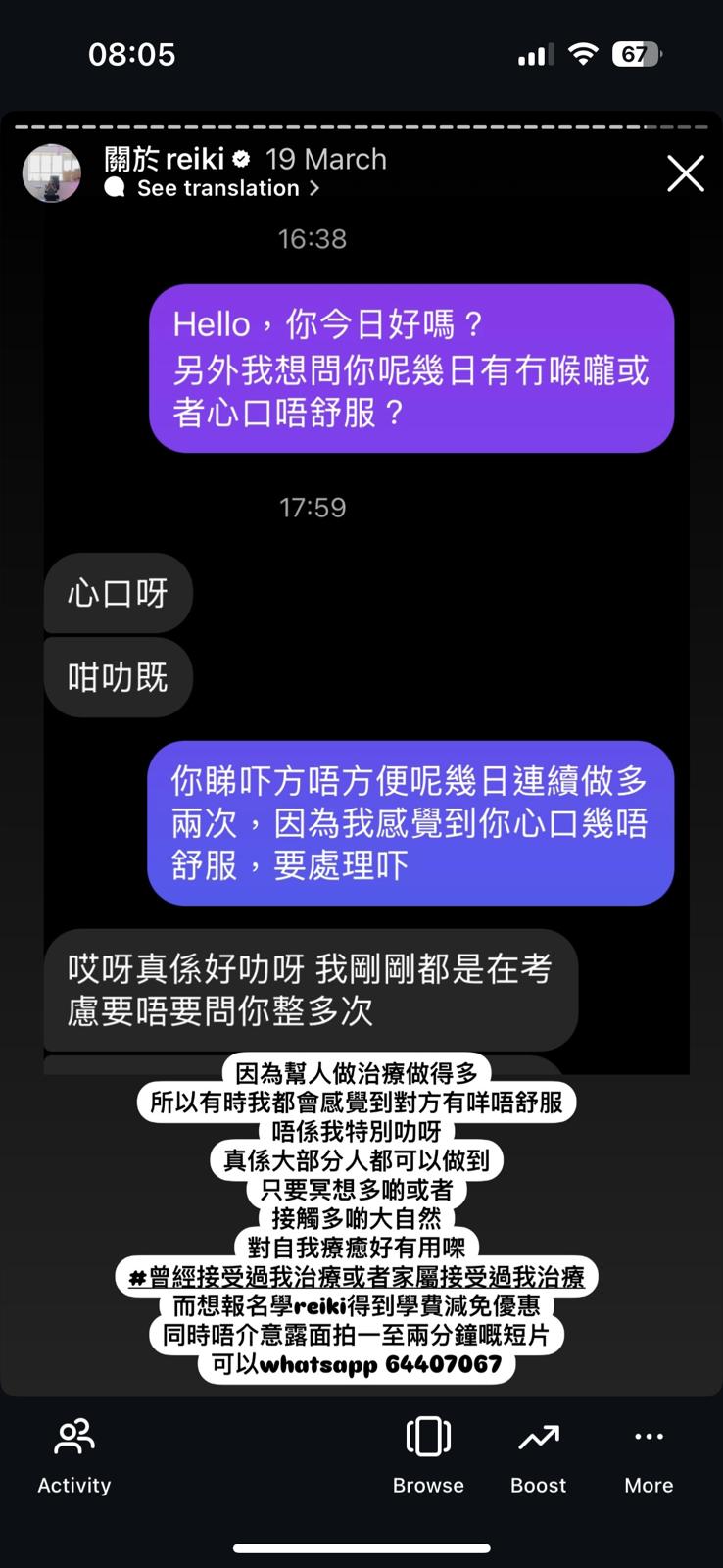723x1568 pixels.
Task: Boost this story
Action: [x=538, y=1455]
